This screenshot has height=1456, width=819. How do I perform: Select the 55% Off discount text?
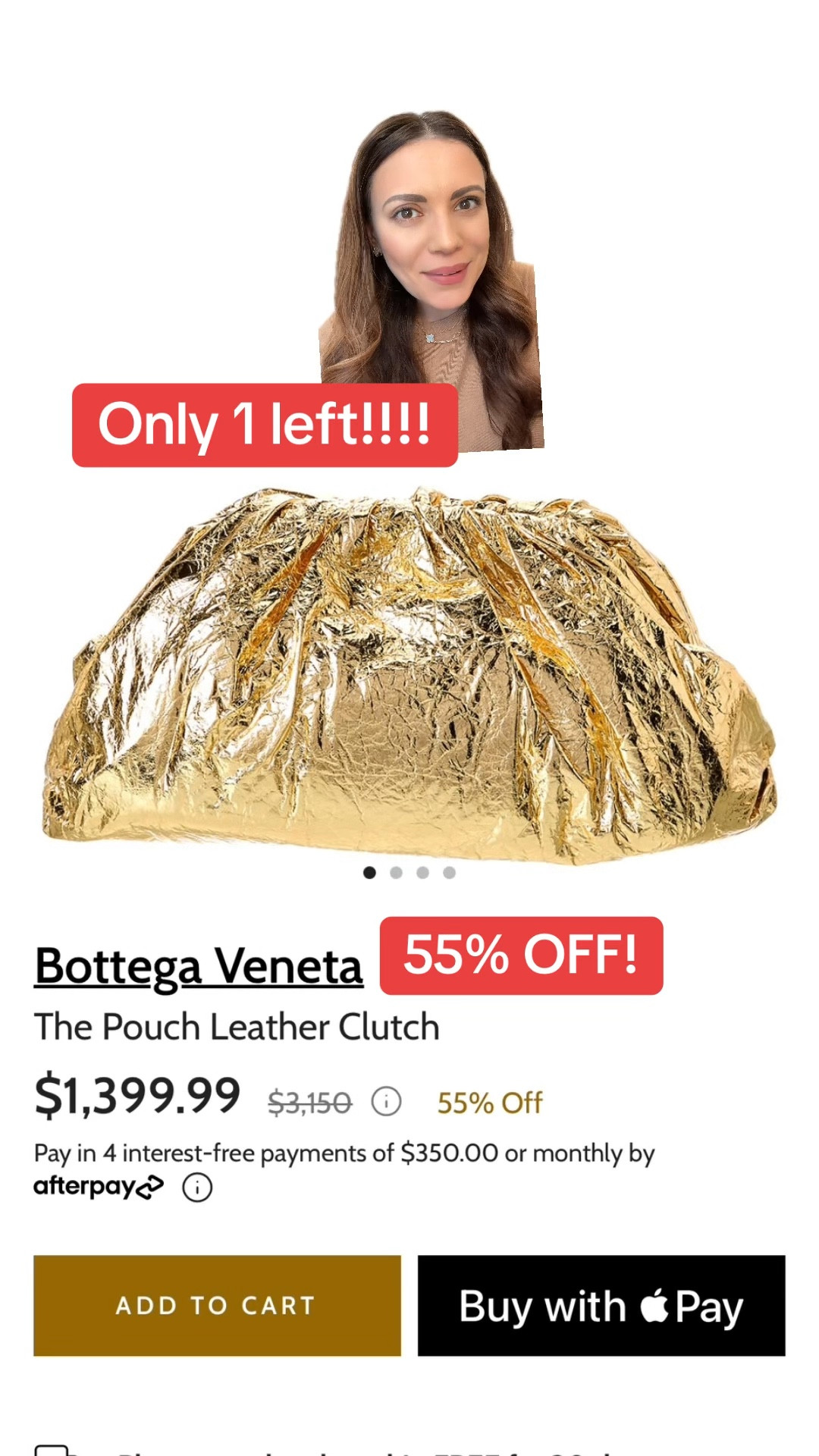coord(489,1103)
